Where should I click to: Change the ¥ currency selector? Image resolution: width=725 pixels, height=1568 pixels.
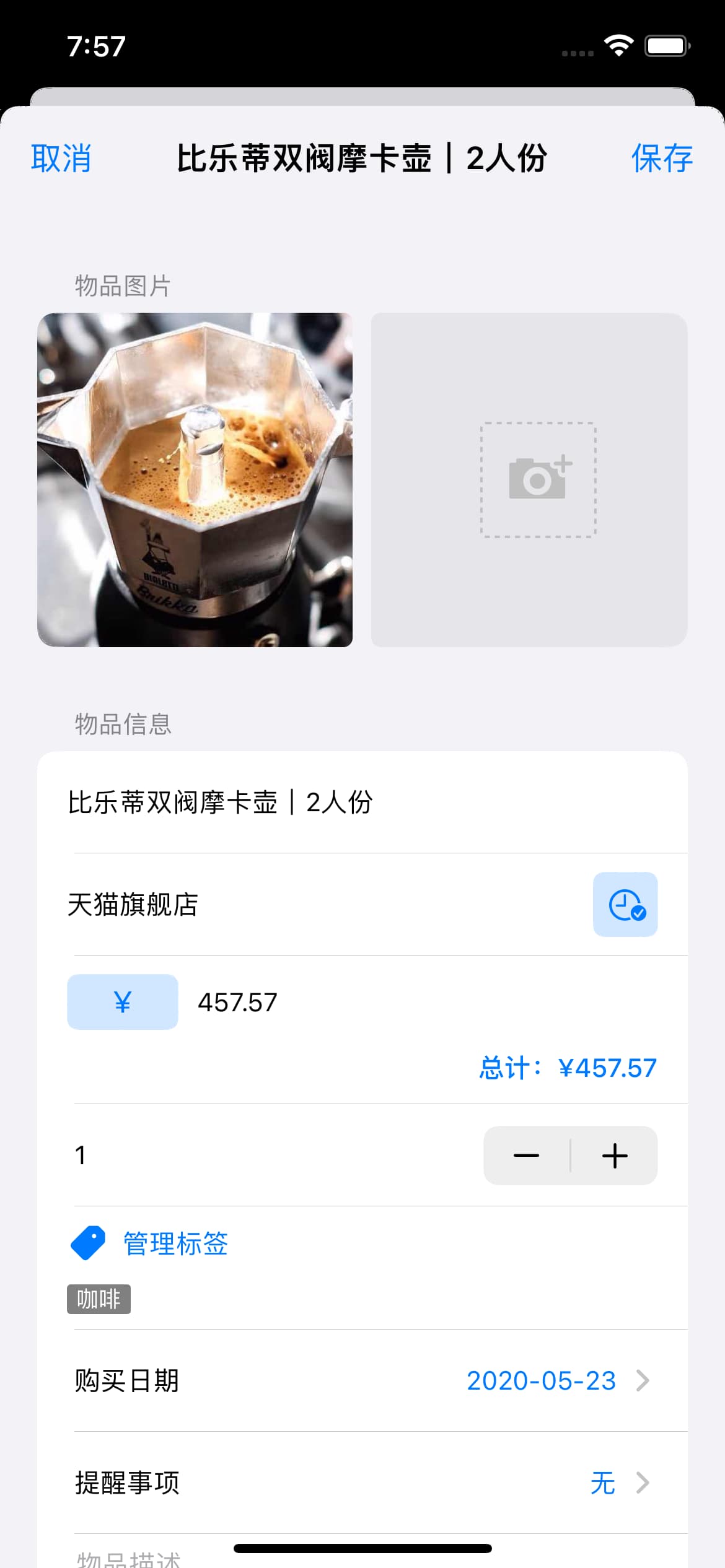(x=123, y=1002)
